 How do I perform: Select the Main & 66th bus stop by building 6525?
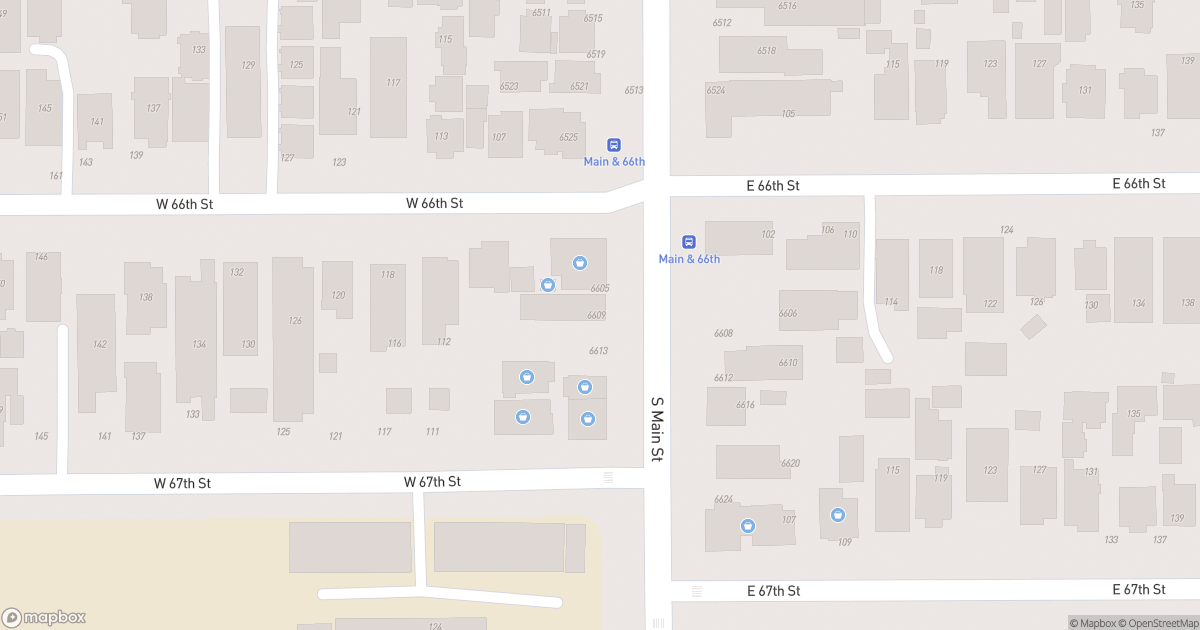(614, 145)
